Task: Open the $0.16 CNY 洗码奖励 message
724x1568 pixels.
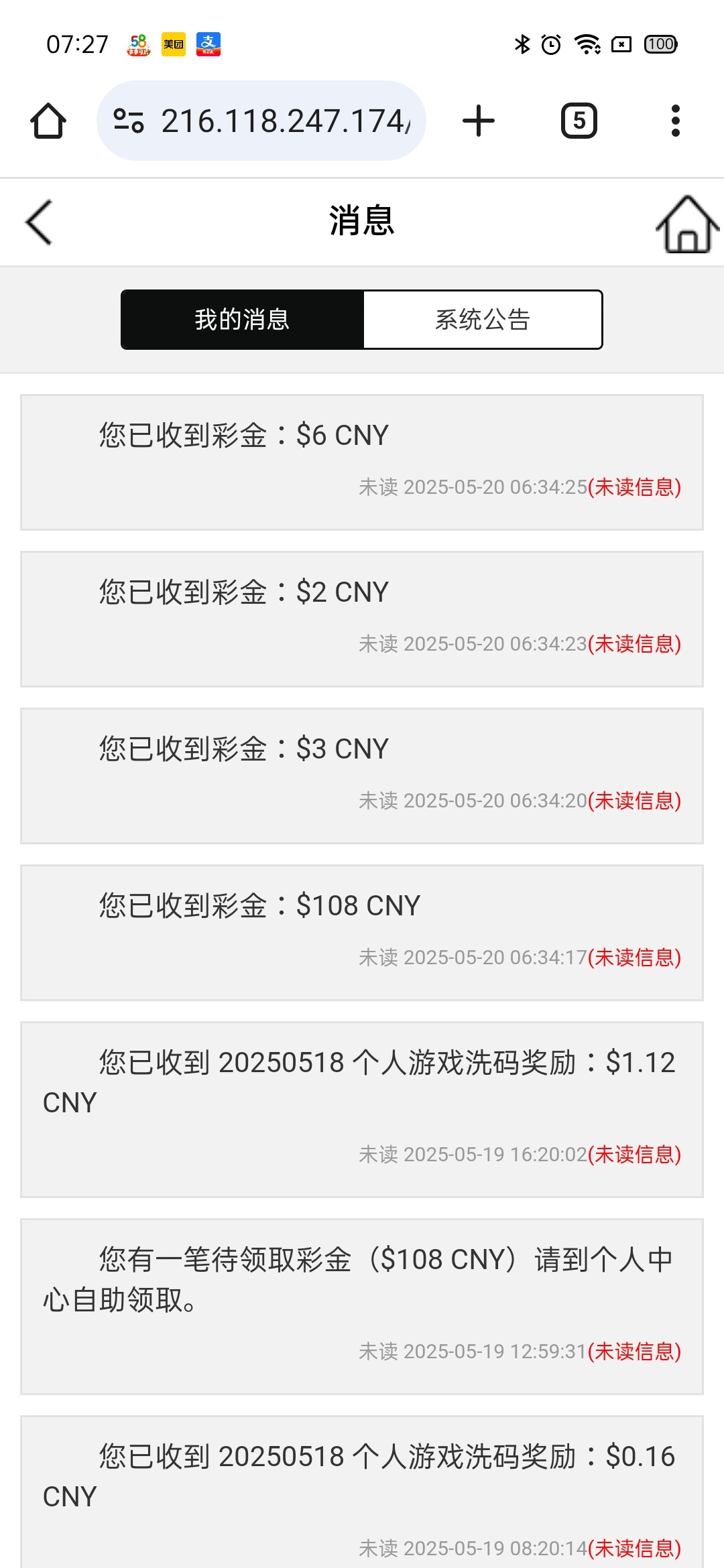Action: click(362, 1494)
